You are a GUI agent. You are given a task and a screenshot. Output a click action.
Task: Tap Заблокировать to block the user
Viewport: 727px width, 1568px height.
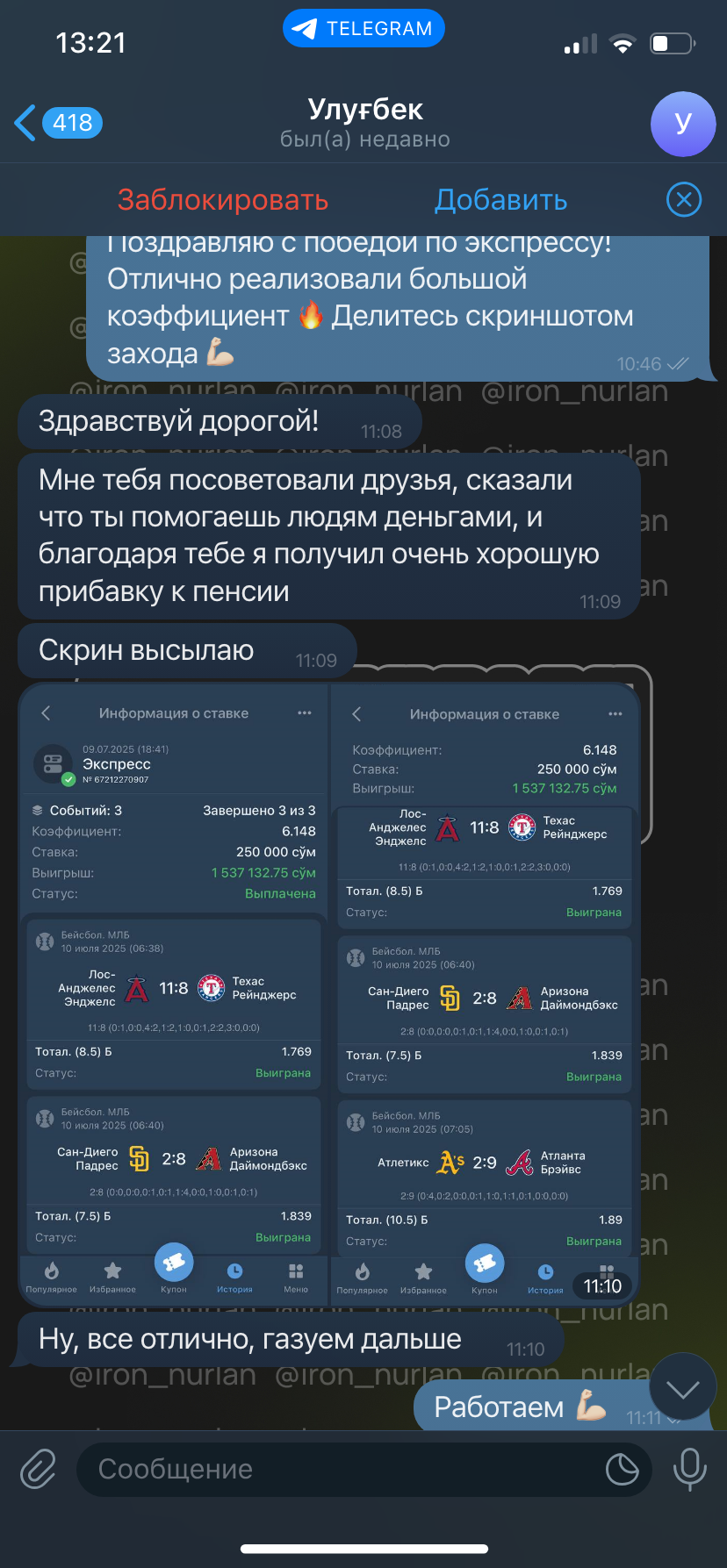[223, 200]
